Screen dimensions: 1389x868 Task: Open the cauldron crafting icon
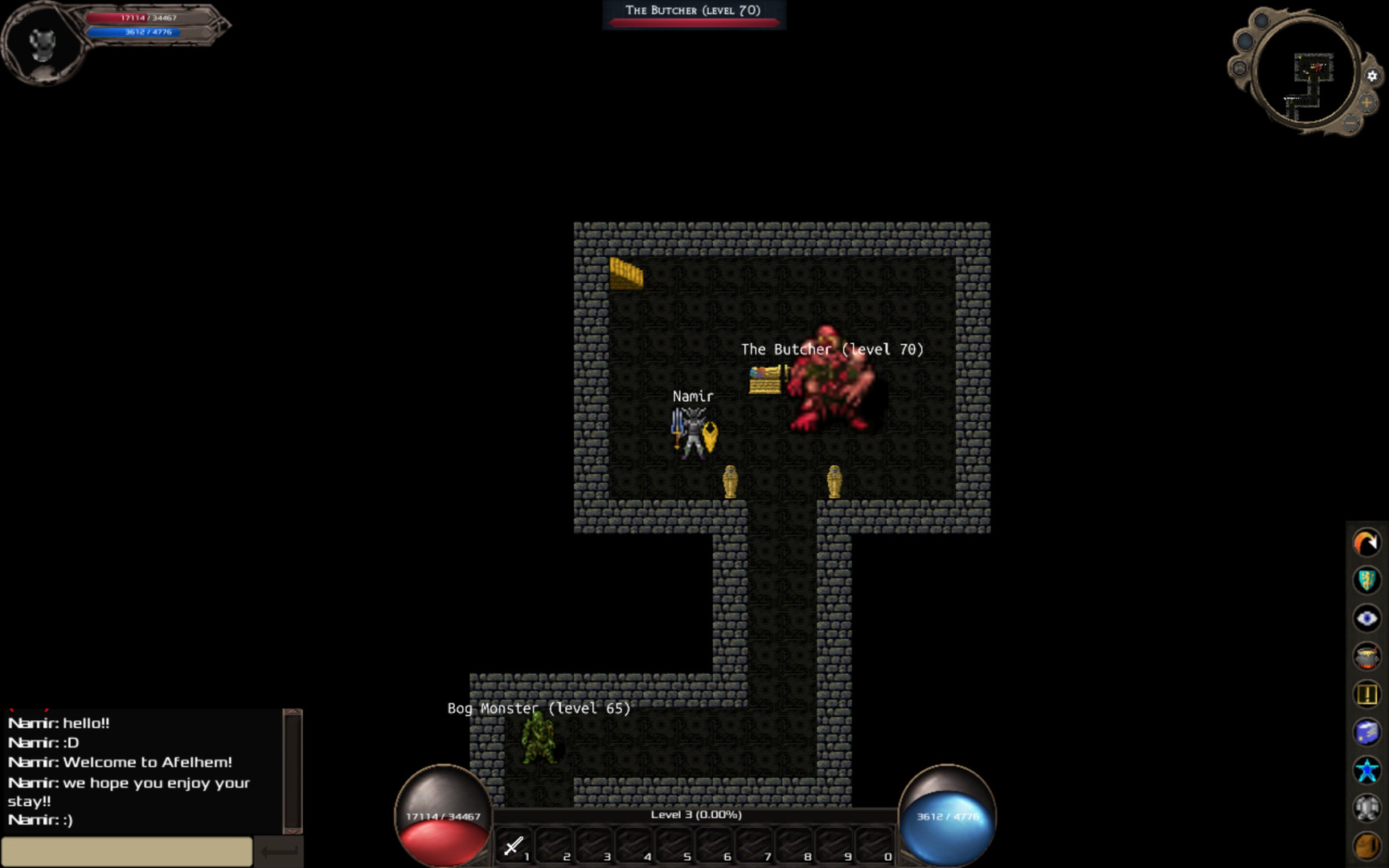coord(1366,656)
